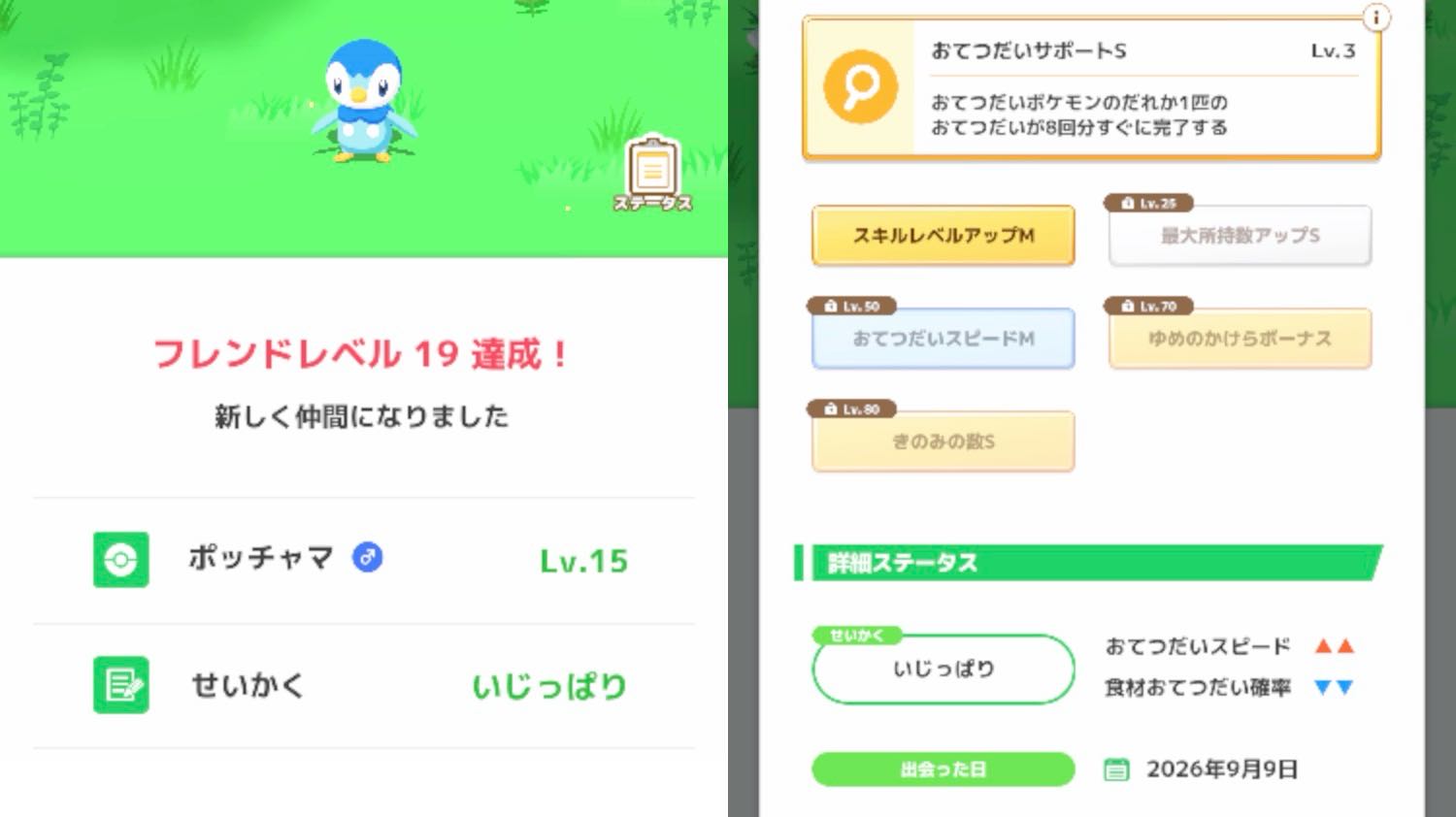
Task: Open the おてつだいサポートS main skill card
Action: coord(1091,87)
